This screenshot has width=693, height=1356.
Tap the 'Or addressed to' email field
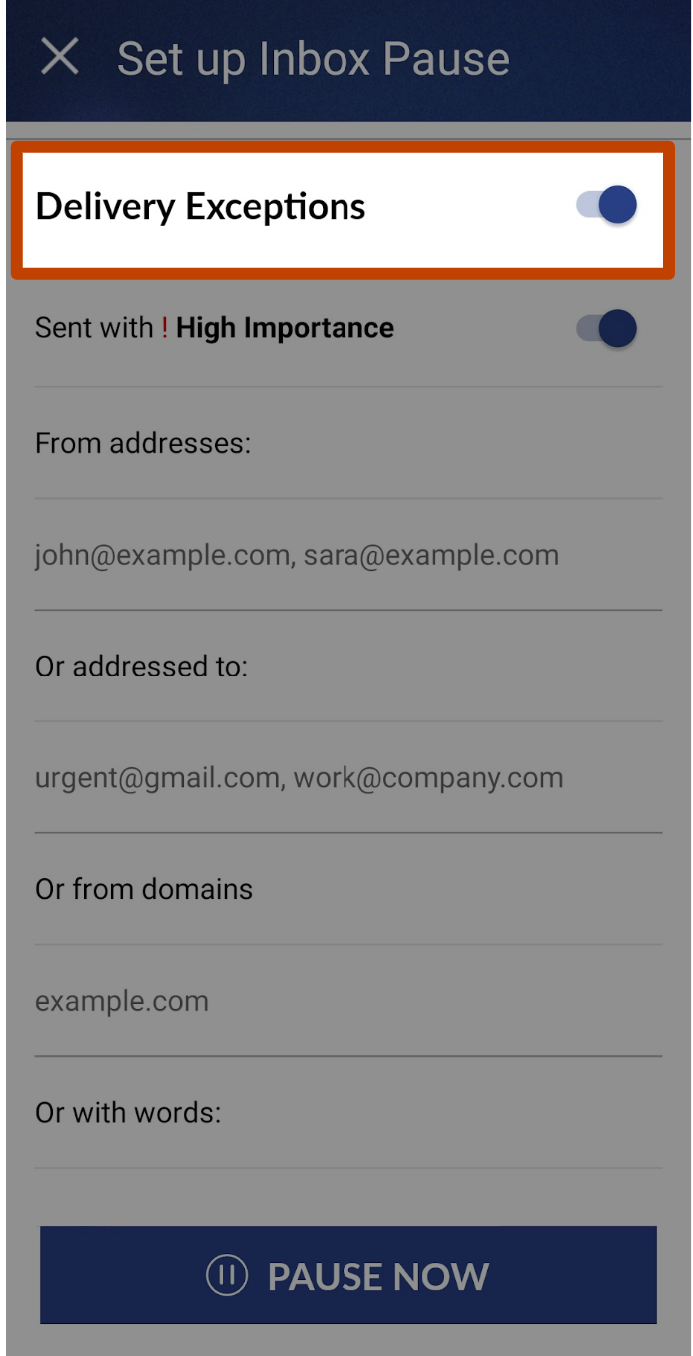click(348, 778)
